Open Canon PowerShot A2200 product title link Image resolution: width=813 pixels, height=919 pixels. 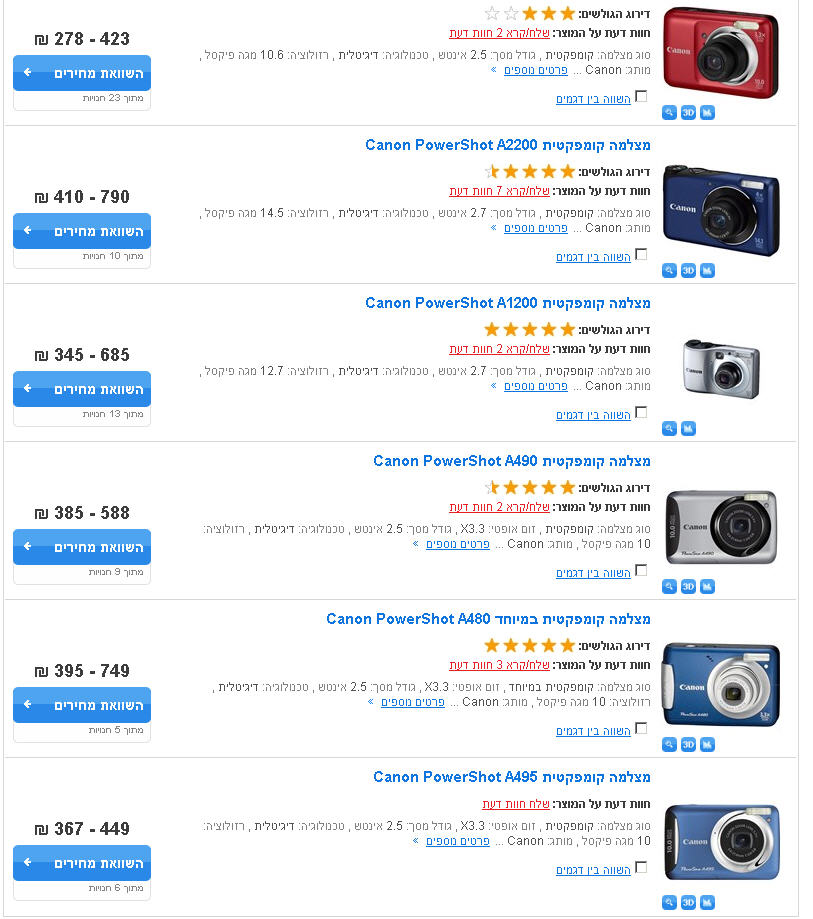click(x=507, y=146)
